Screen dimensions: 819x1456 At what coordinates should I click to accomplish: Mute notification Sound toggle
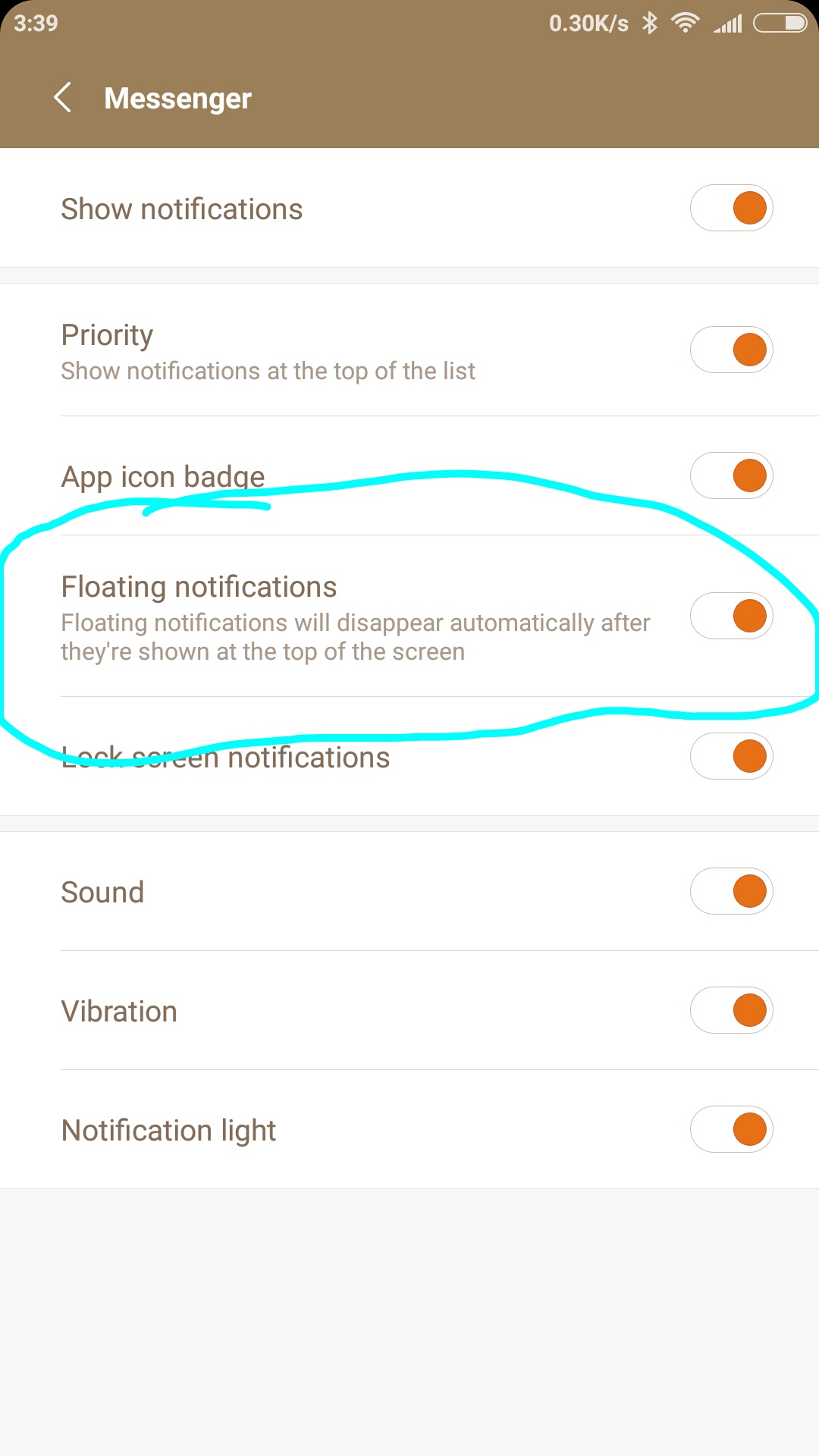tap(731, 891)
